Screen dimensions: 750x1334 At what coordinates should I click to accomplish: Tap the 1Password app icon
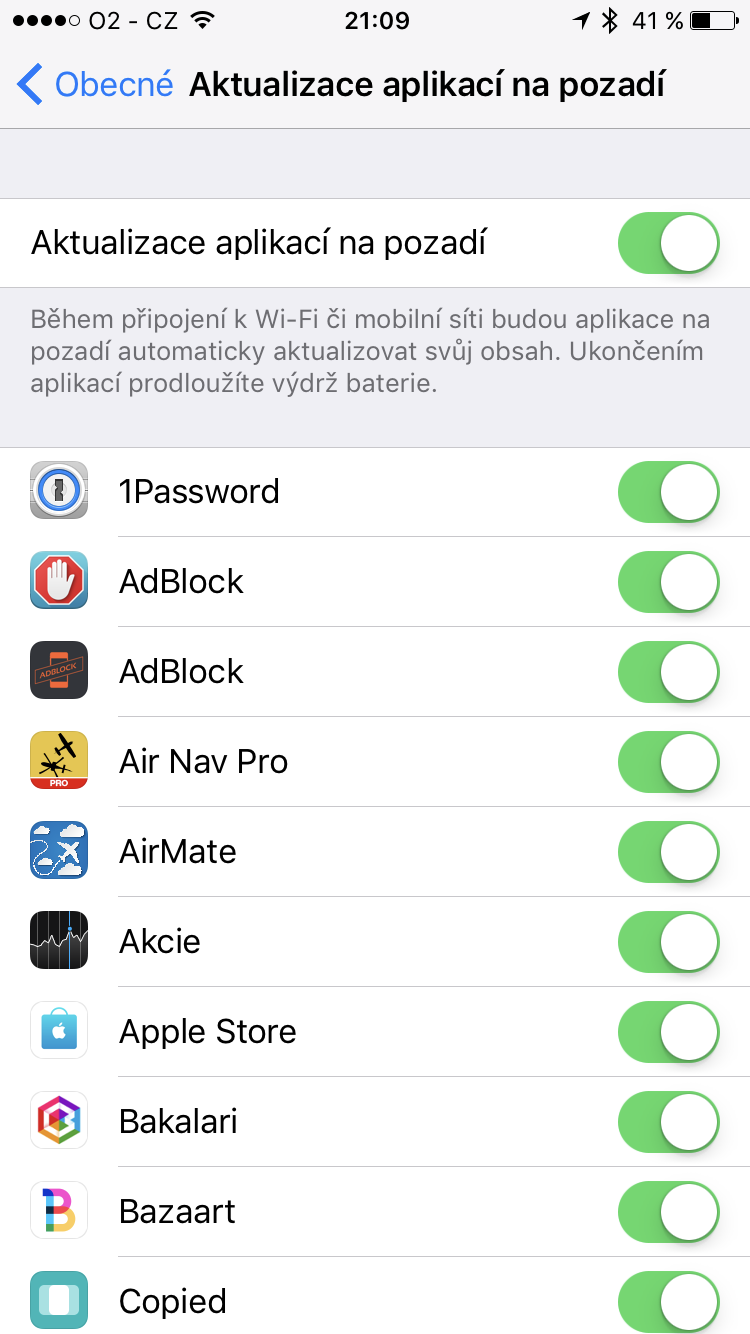(58, 491)
